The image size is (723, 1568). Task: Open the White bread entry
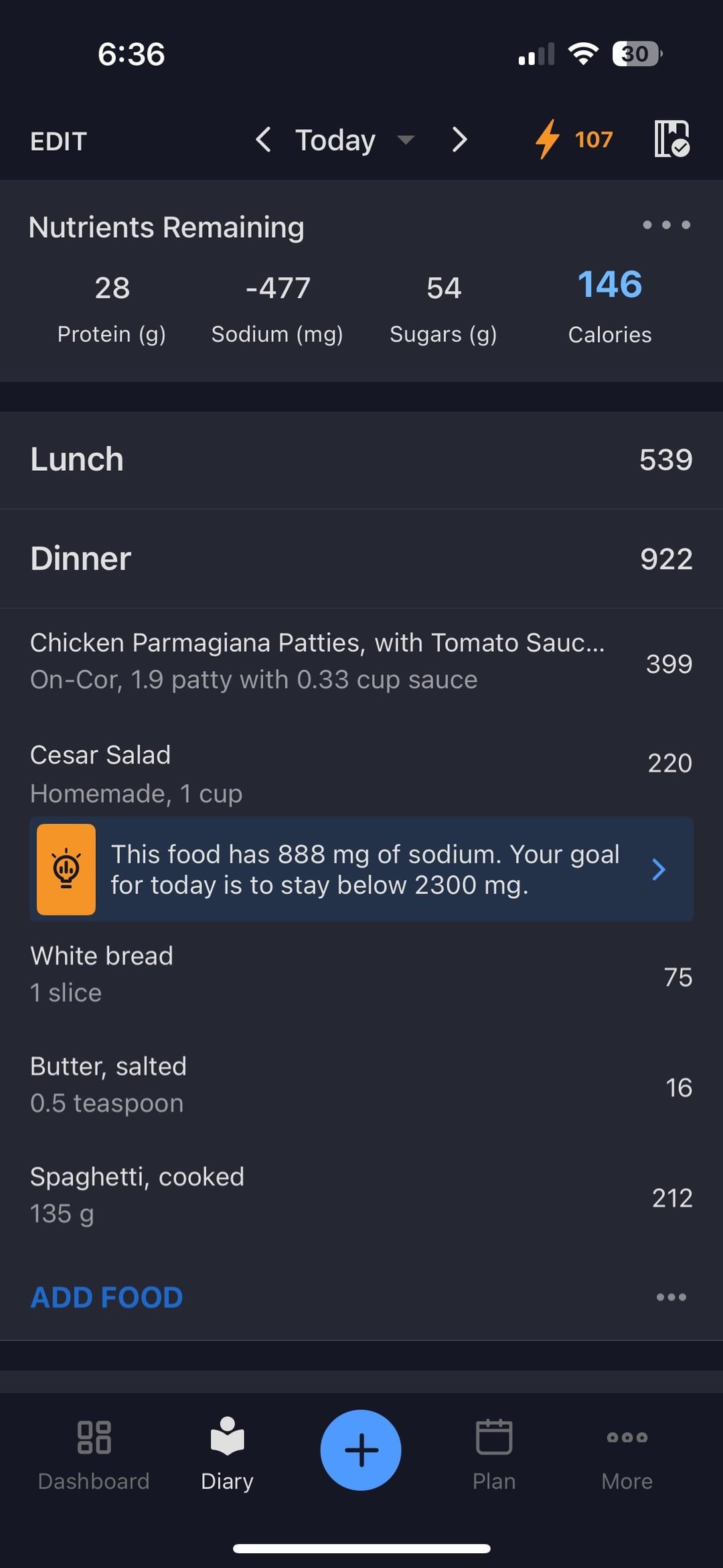click(x=361, y=975)
